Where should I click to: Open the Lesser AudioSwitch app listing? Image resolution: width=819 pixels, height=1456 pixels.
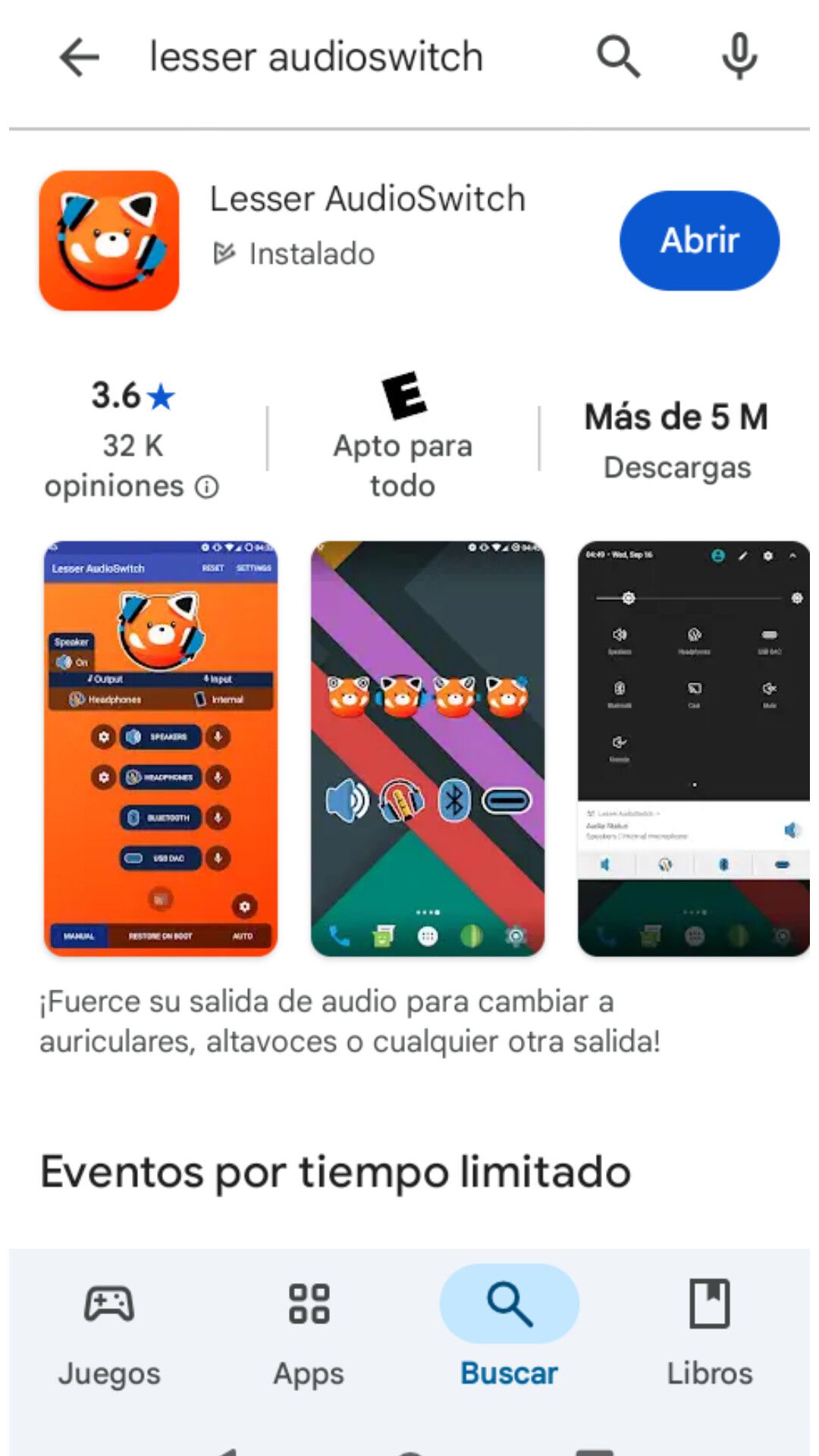pos(367,199)
